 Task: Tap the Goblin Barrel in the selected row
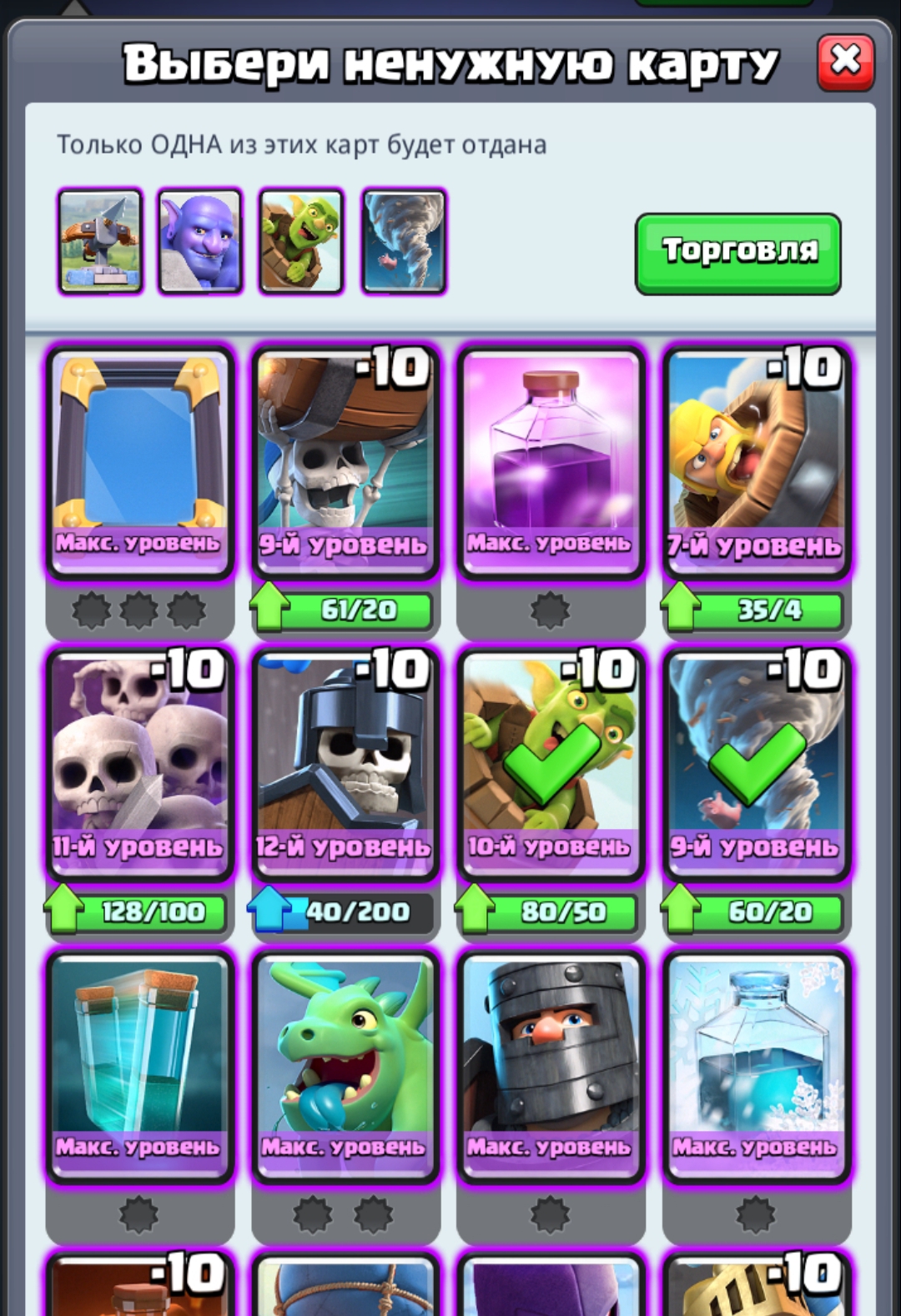click(301, 241)
